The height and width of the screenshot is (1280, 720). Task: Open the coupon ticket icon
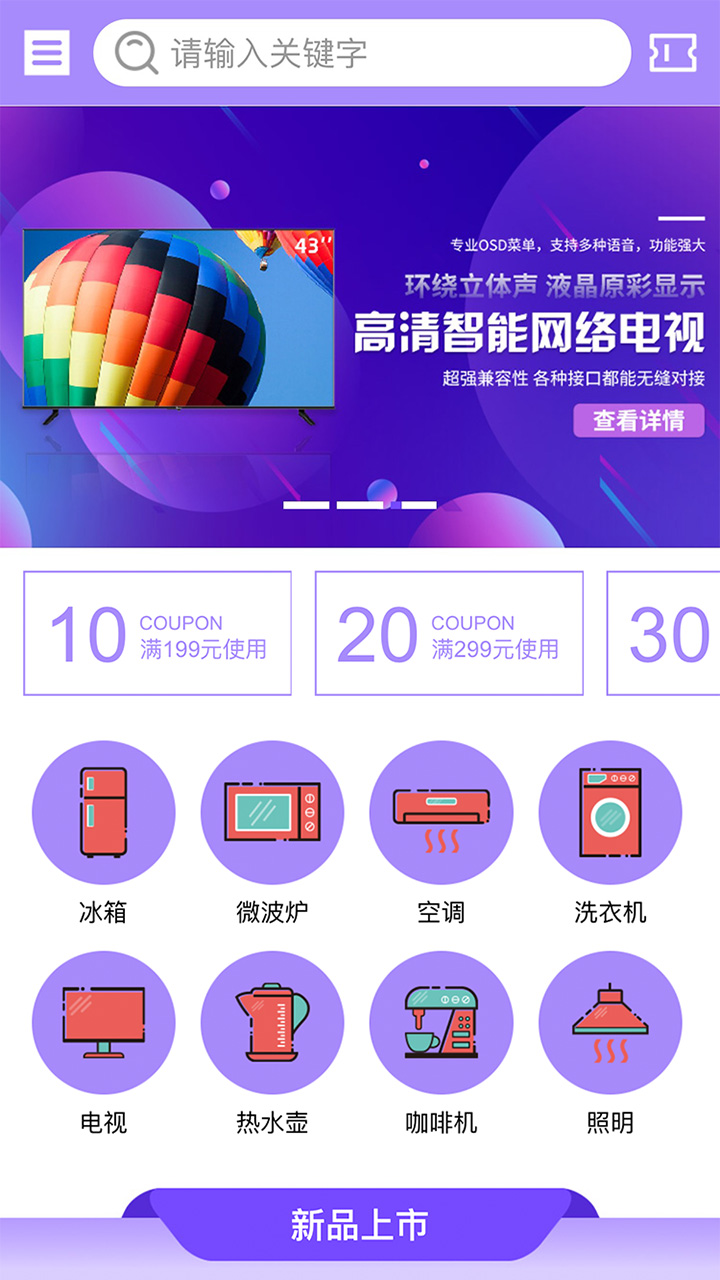pyautogui.click(x=672, y=52)
